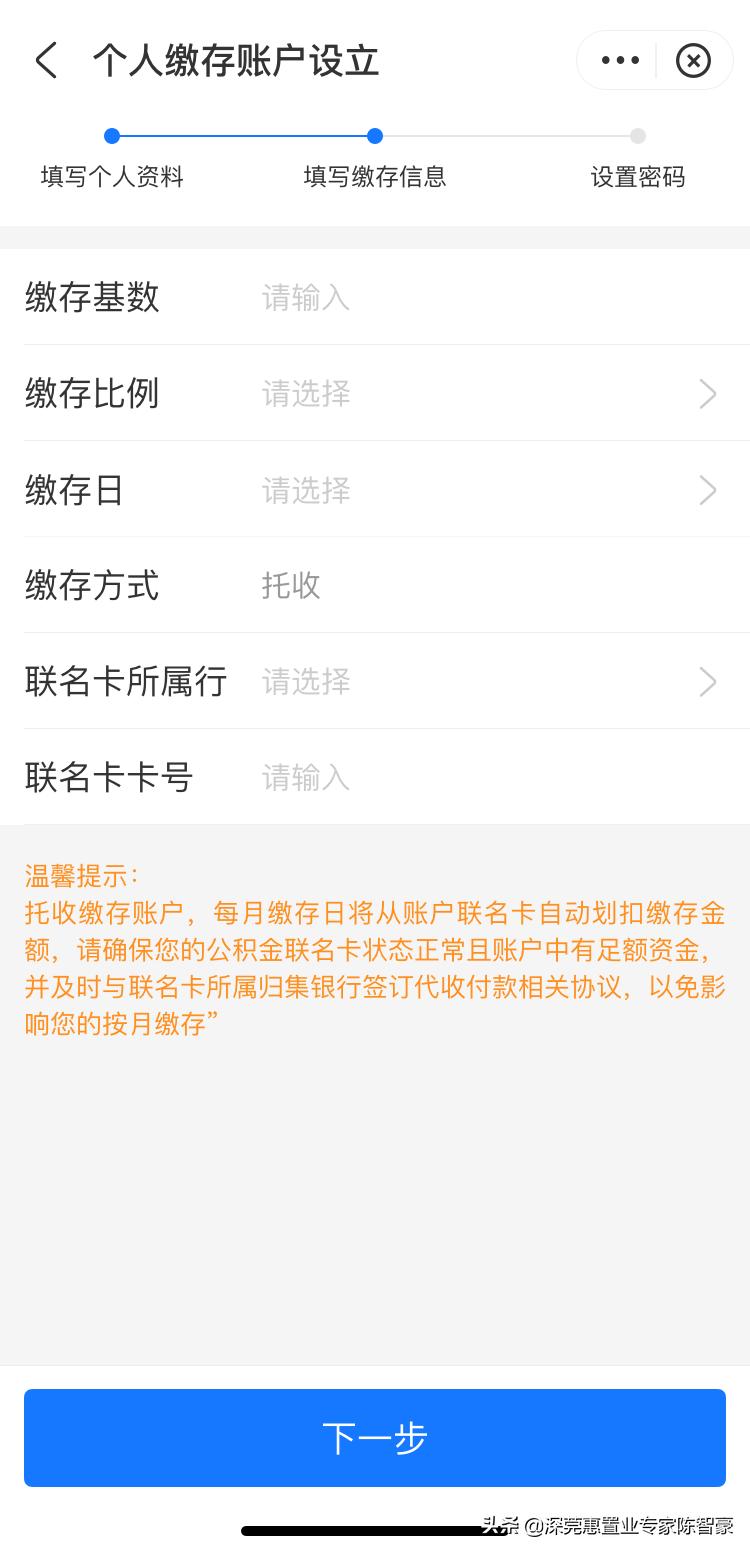The width and height of the screenshot is (750, 1552).
Task: Tap the back arrow to return
Action: point(46,60)
